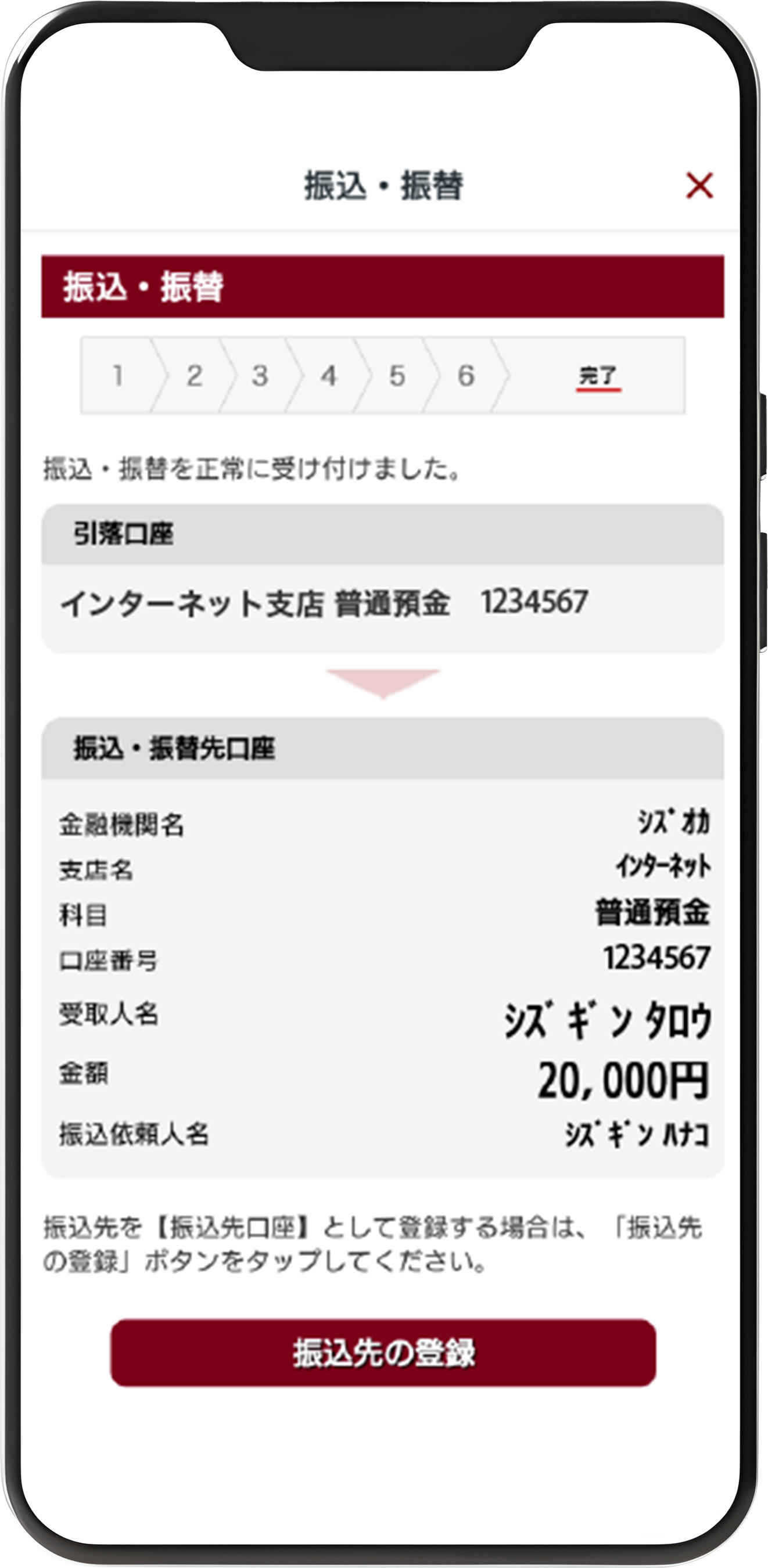Close the 振込・振替 screen
The image size is (768, 1568).
point(698,186)
